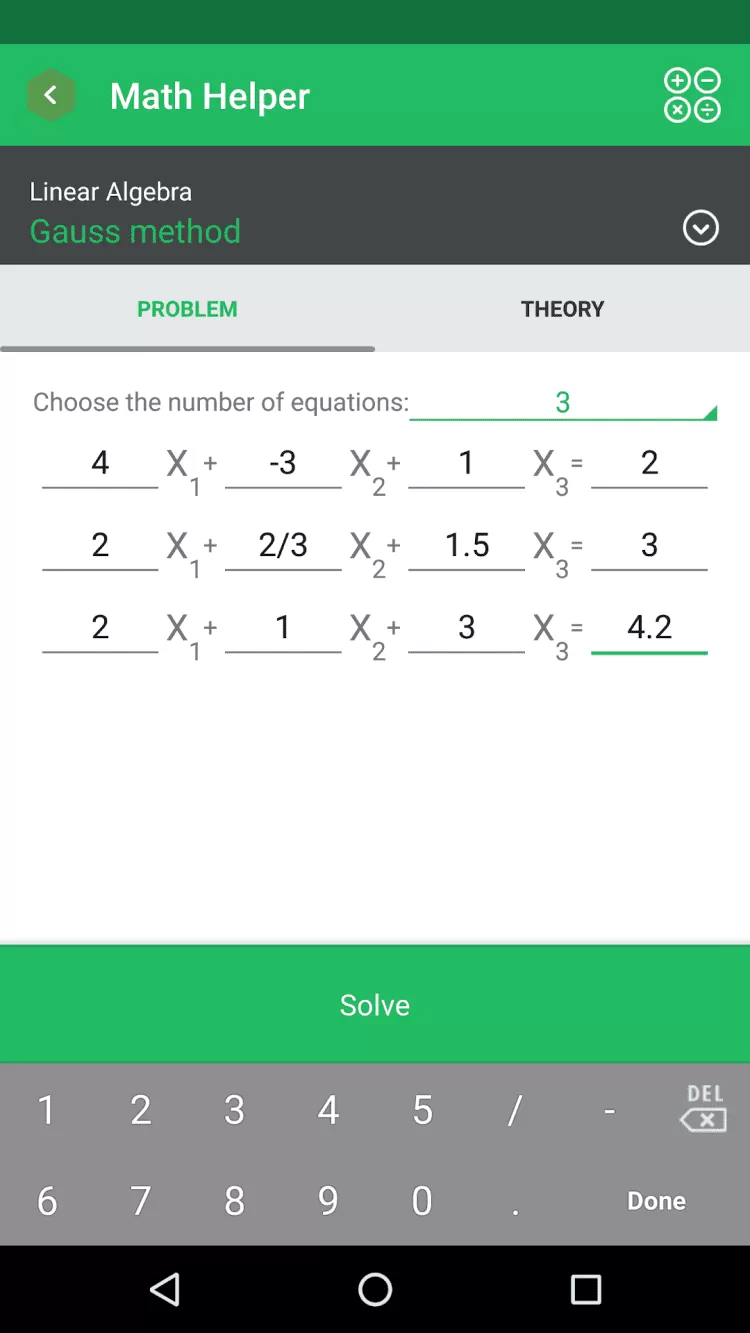
Task: Focus the result field containing 4.2
Action: pos(649,627)
